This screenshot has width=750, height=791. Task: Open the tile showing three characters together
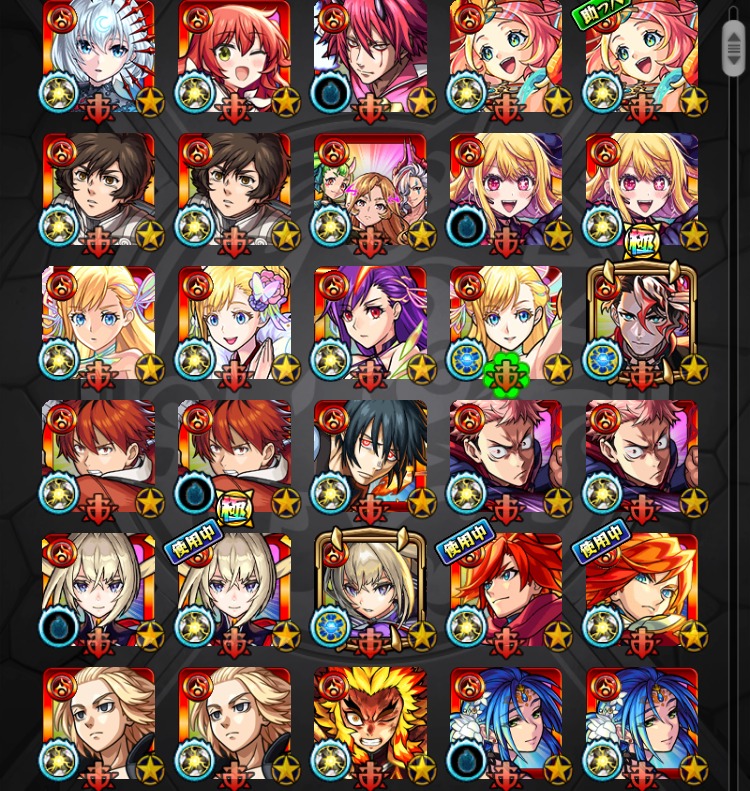[x=370, y=190]
